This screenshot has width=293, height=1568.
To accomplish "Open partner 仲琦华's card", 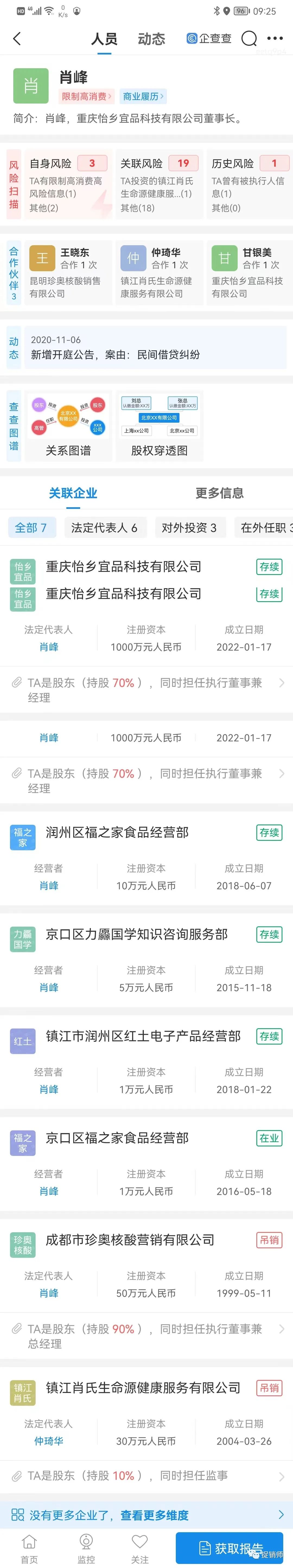I will click(x=158, y=272).
